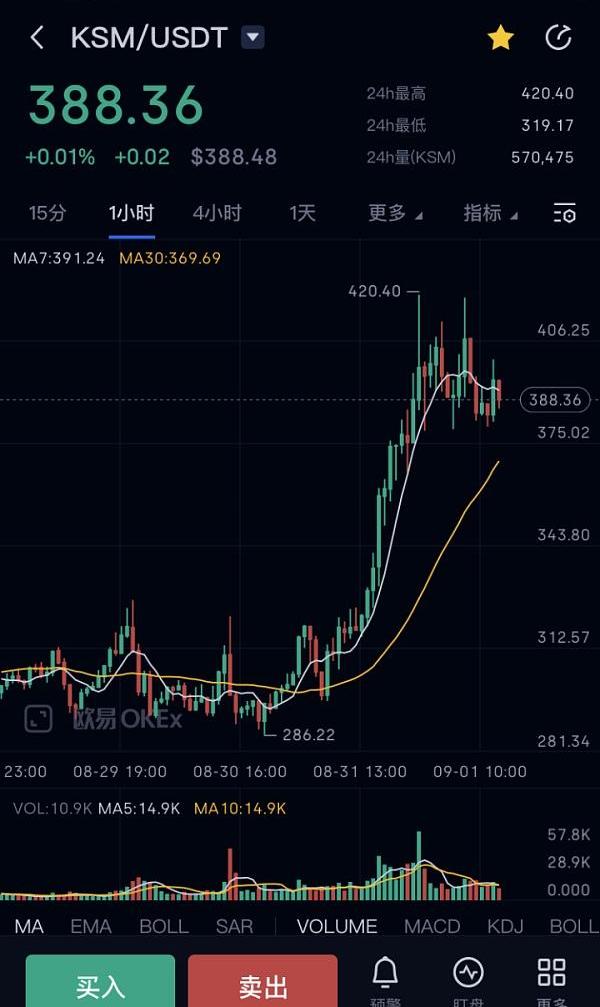Select the VOLUME sub-indicator
Image resolution: width=600 pixels, height=1007 pixels.
point(337,926)
